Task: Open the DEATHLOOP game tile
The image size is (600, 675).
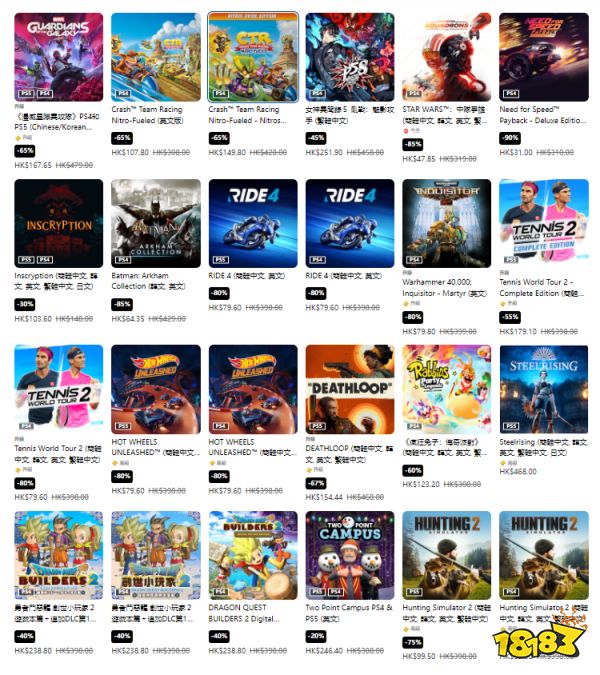Action: tap(350, 389)
